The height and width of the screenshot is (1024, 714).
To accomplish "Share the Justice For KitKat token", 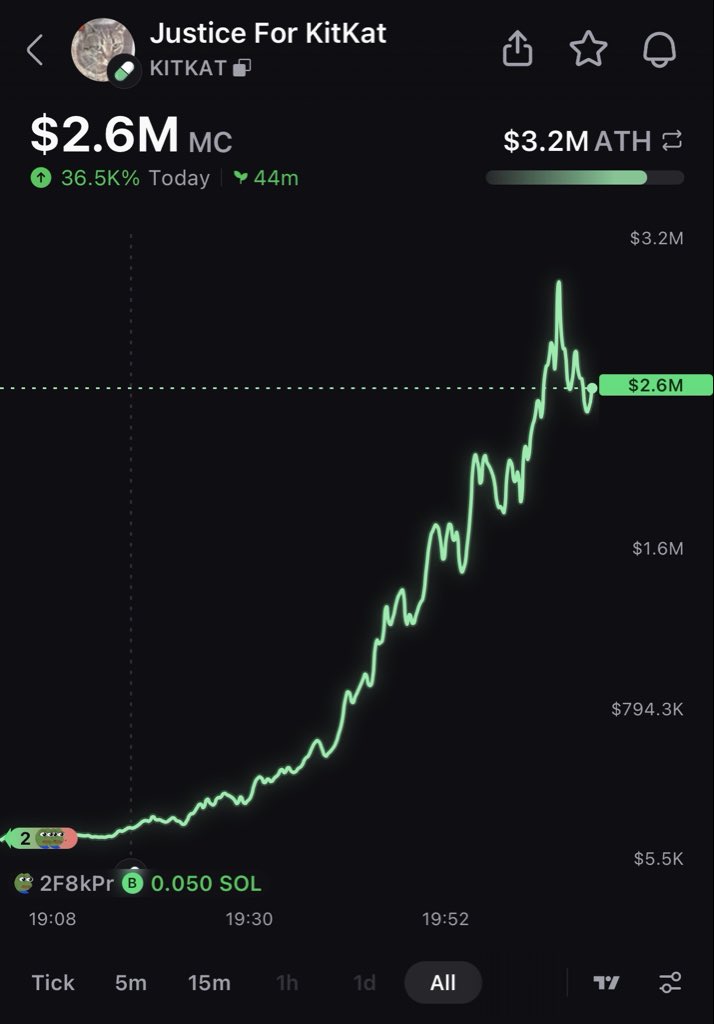I will pos(517,49).
